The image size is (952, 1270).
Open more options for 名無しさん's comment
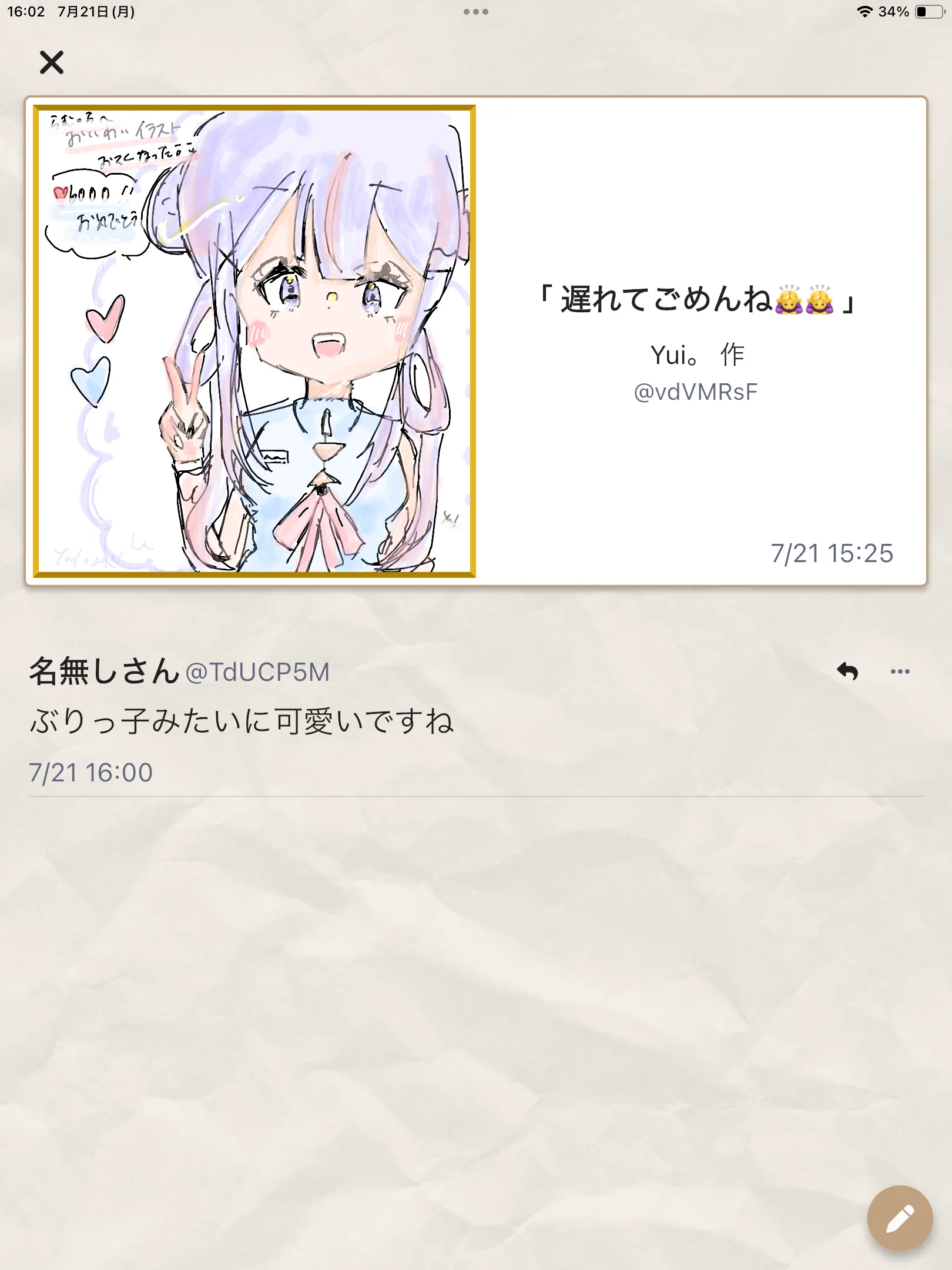tap(900, 671)
